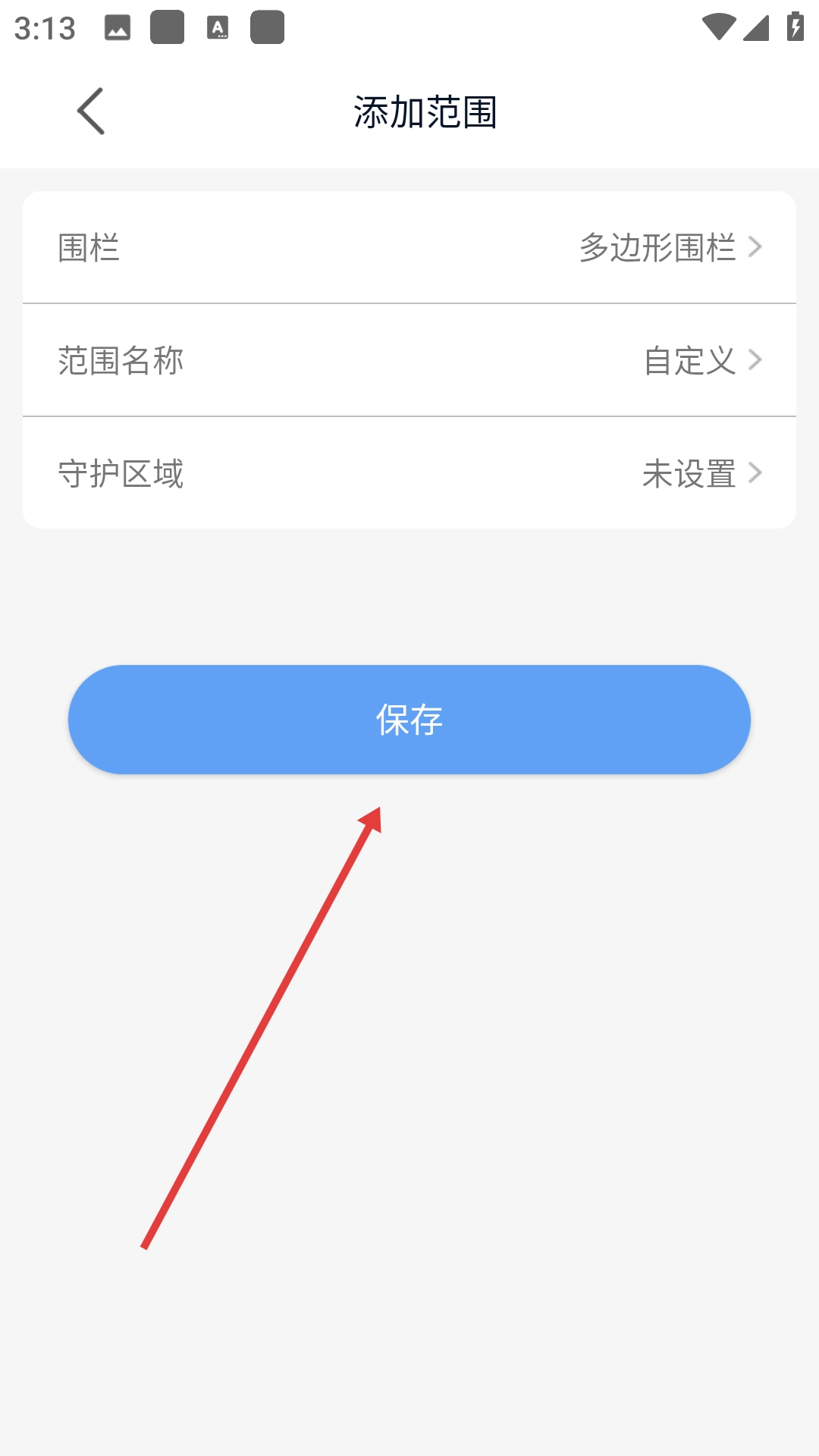This screenshot has height=1456, width=819.
Task: Open the 范围名称 setting row
Action: 409,360
